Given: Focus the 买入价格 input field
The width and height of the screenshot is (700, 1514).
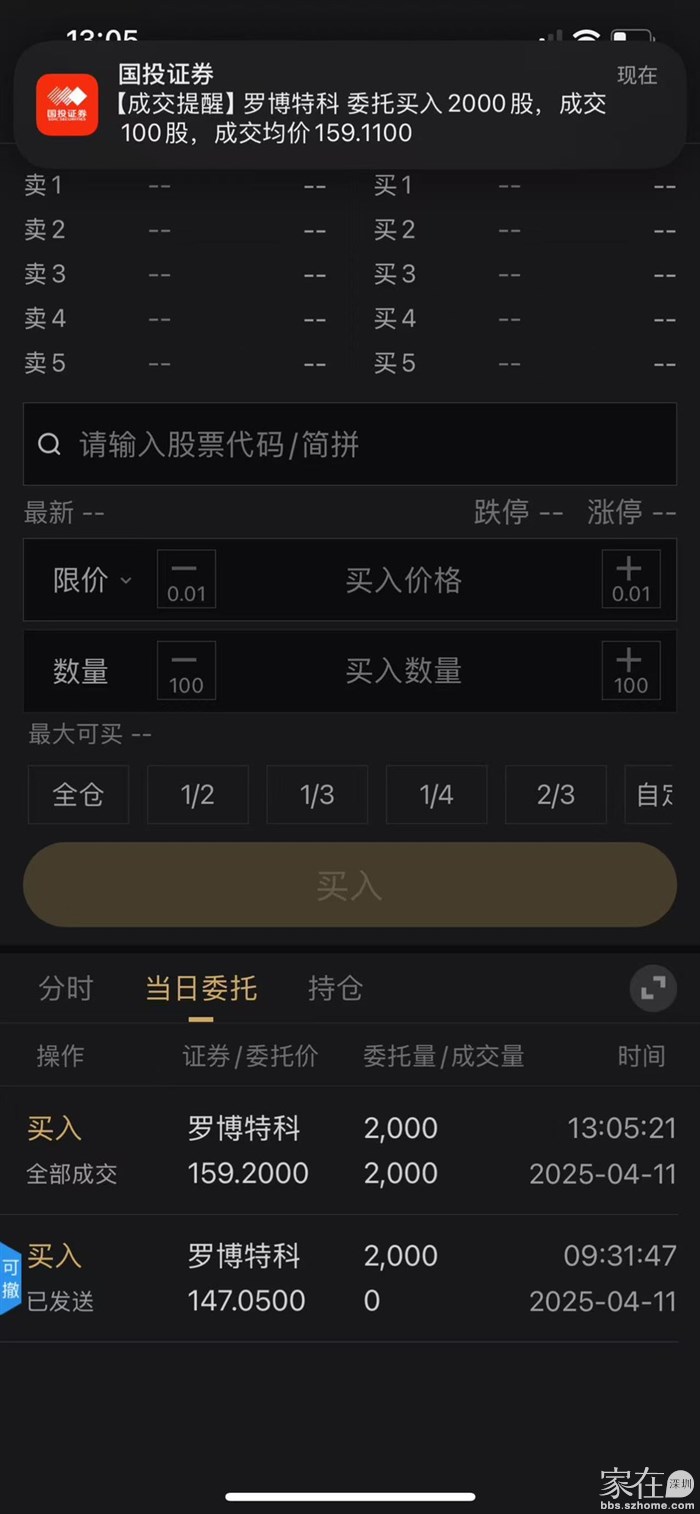Looking at the screenshot, I should (x=404, y=580).
